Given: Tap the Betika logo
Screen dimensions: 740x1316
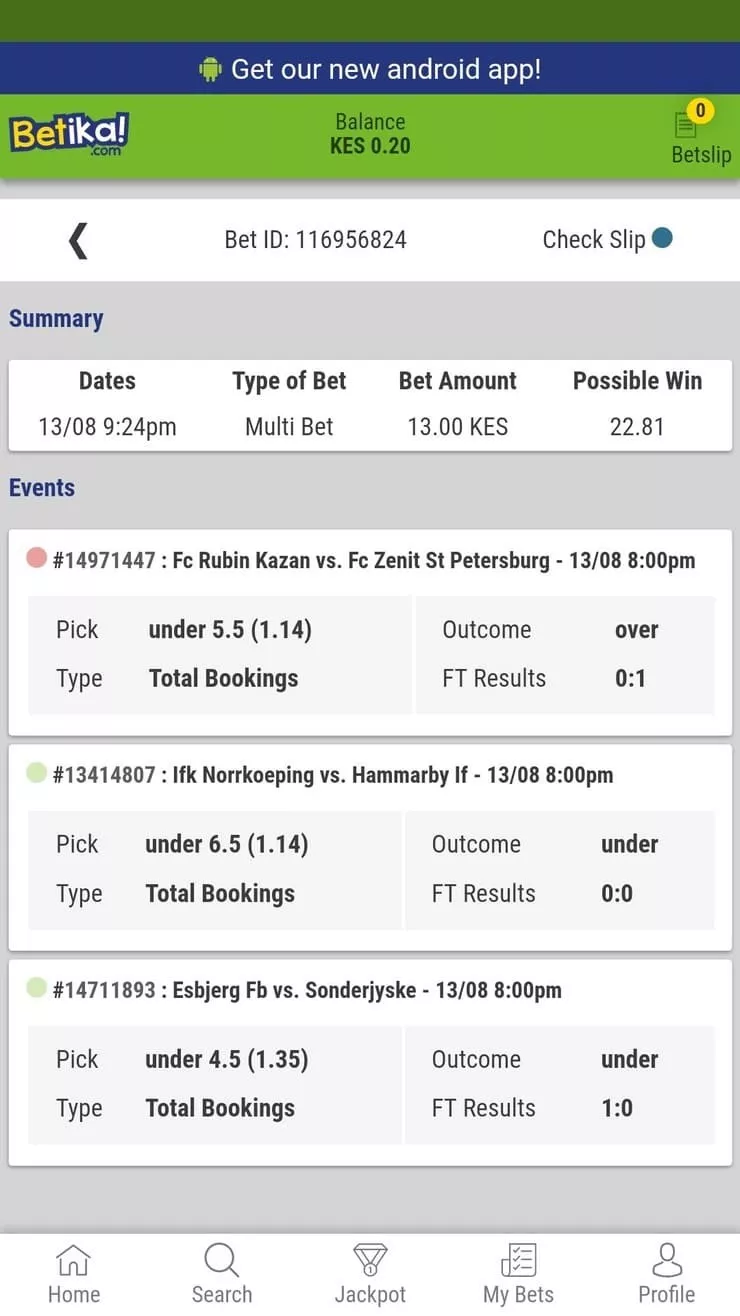Looking at the screenshot, I should pyautogui.click(x=67, y=133).
